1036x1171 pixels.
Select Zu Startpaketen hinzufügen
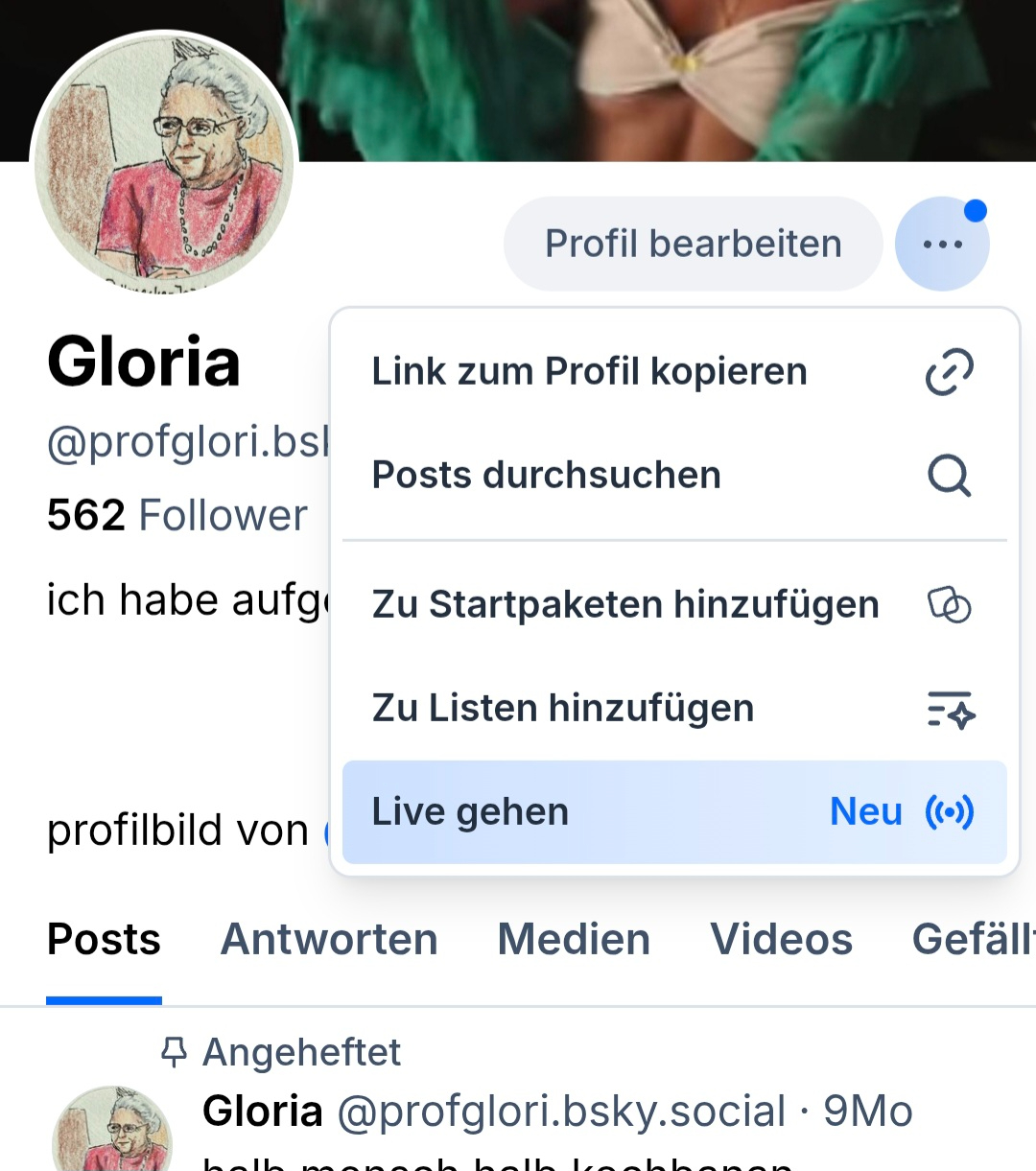point(673,605)
